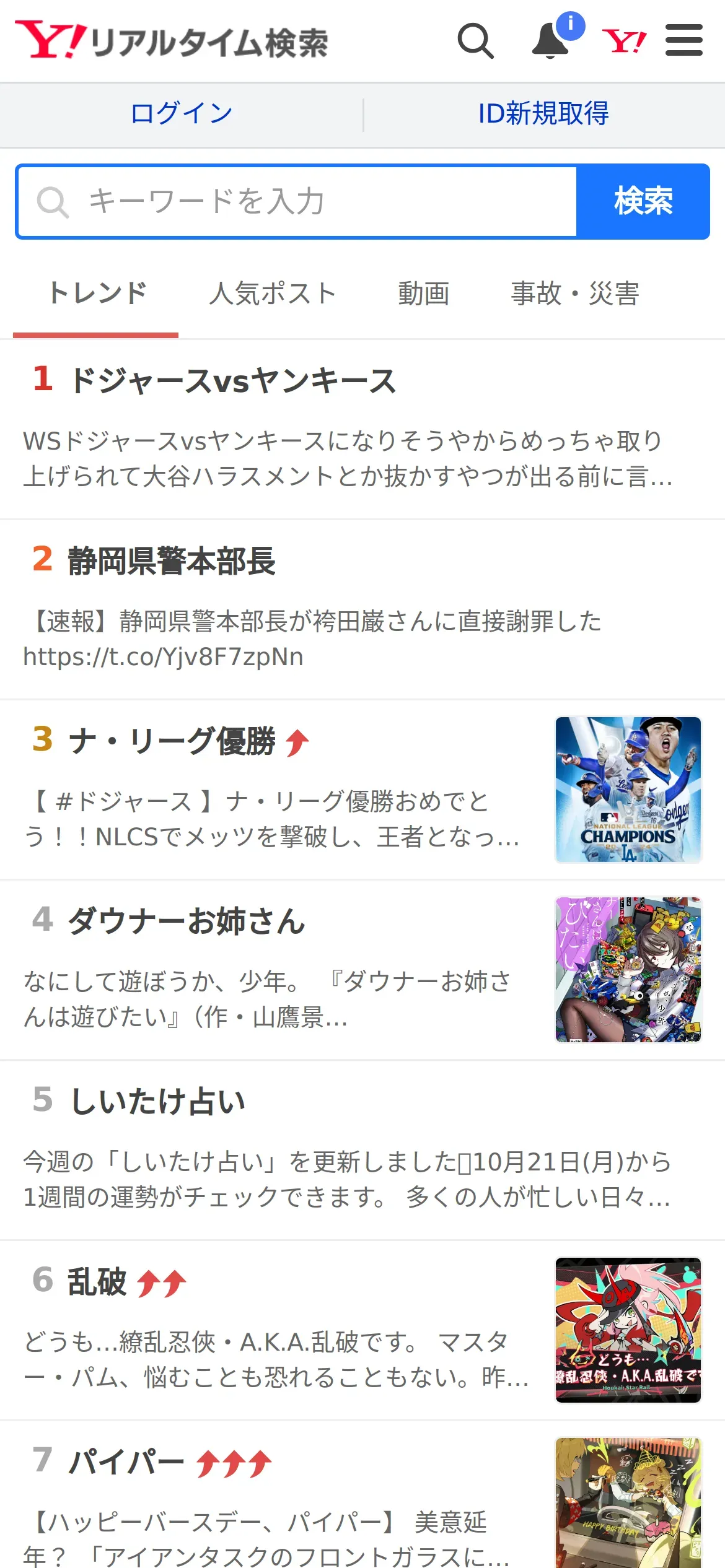This screenshot has height=1568, width=725.
Task: Open the hamburger menu
Action: (x=683, y=41)
